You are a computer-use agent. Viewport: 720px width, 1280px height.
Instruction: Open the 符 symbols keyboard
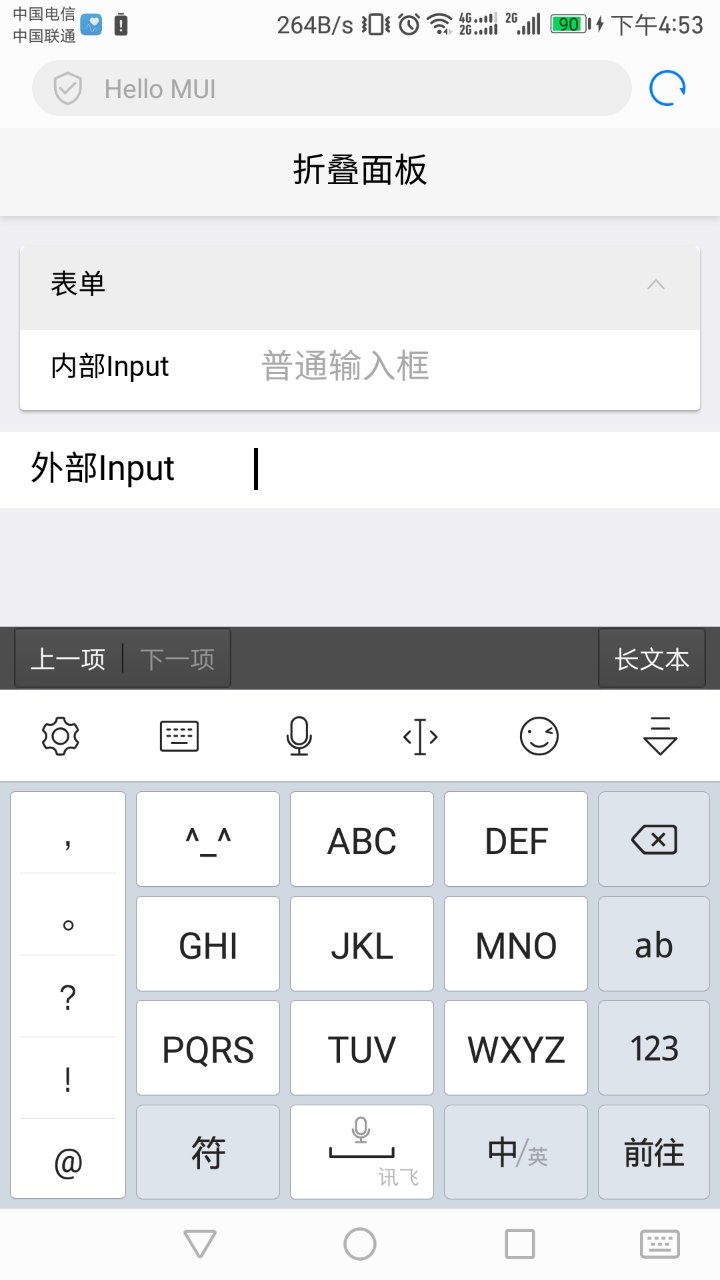point(208,1153)
